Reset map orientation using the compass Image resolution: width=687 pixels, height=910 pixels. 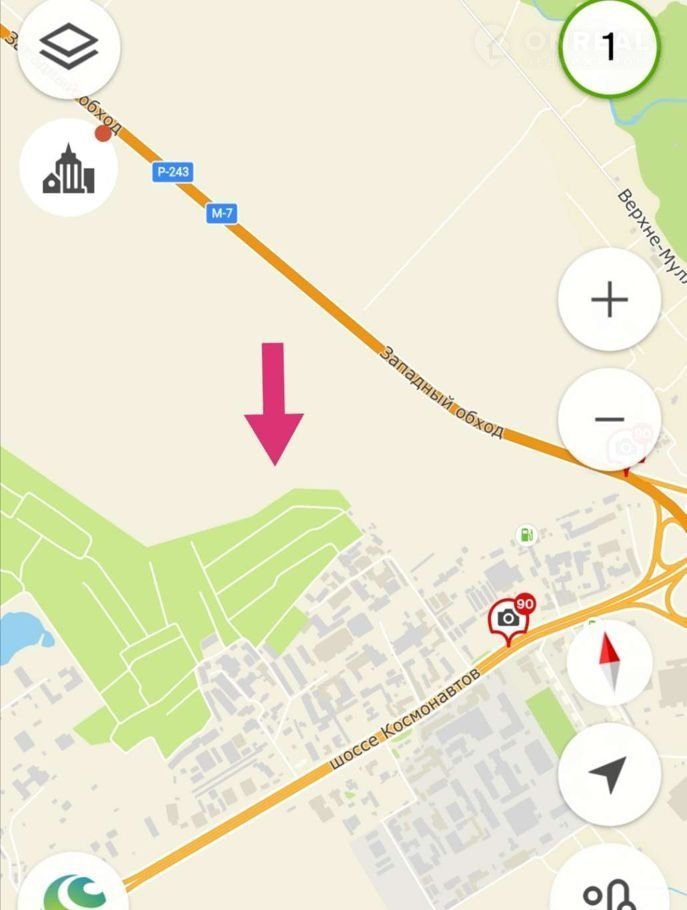pyautogui.click(x=609, y=661)
